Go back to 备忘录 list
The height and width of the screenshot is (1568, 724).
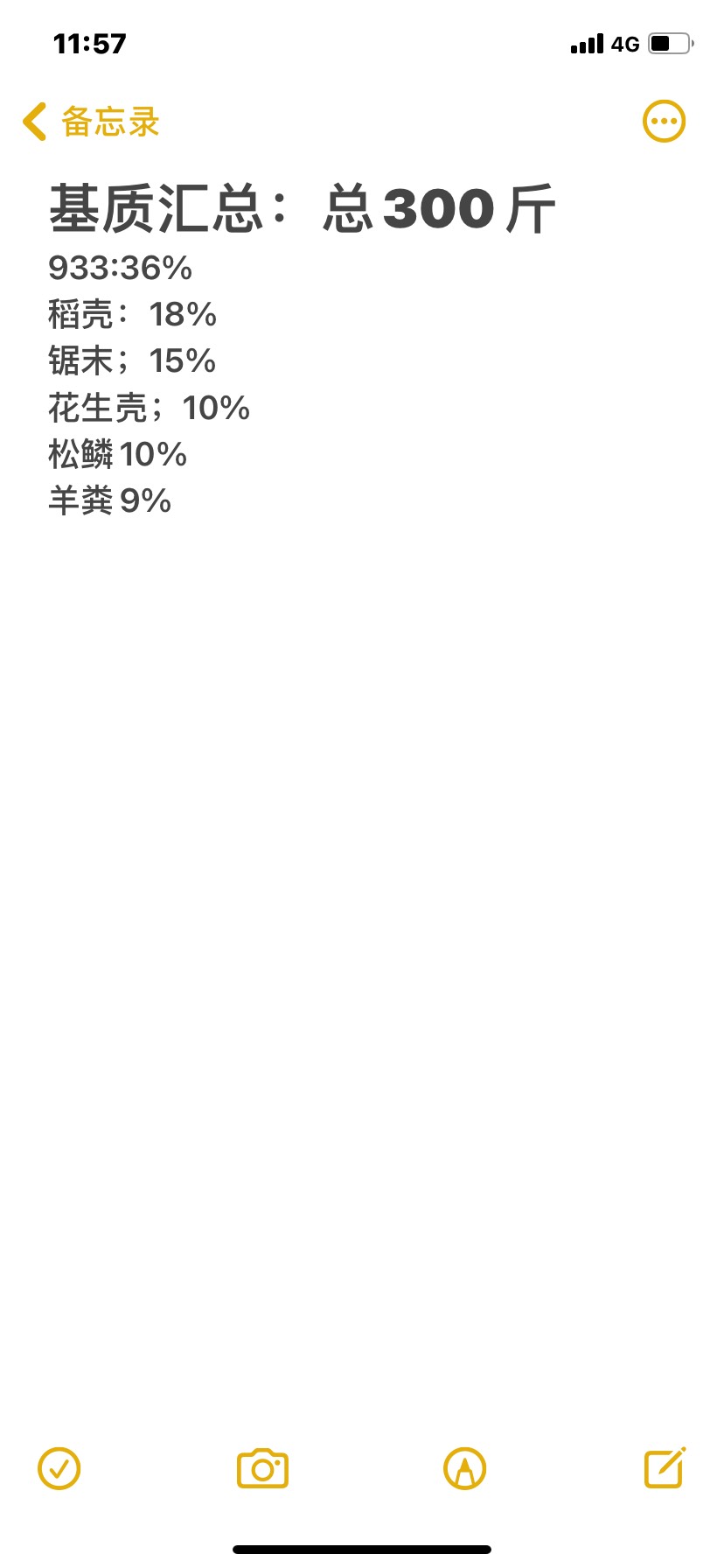91,122
